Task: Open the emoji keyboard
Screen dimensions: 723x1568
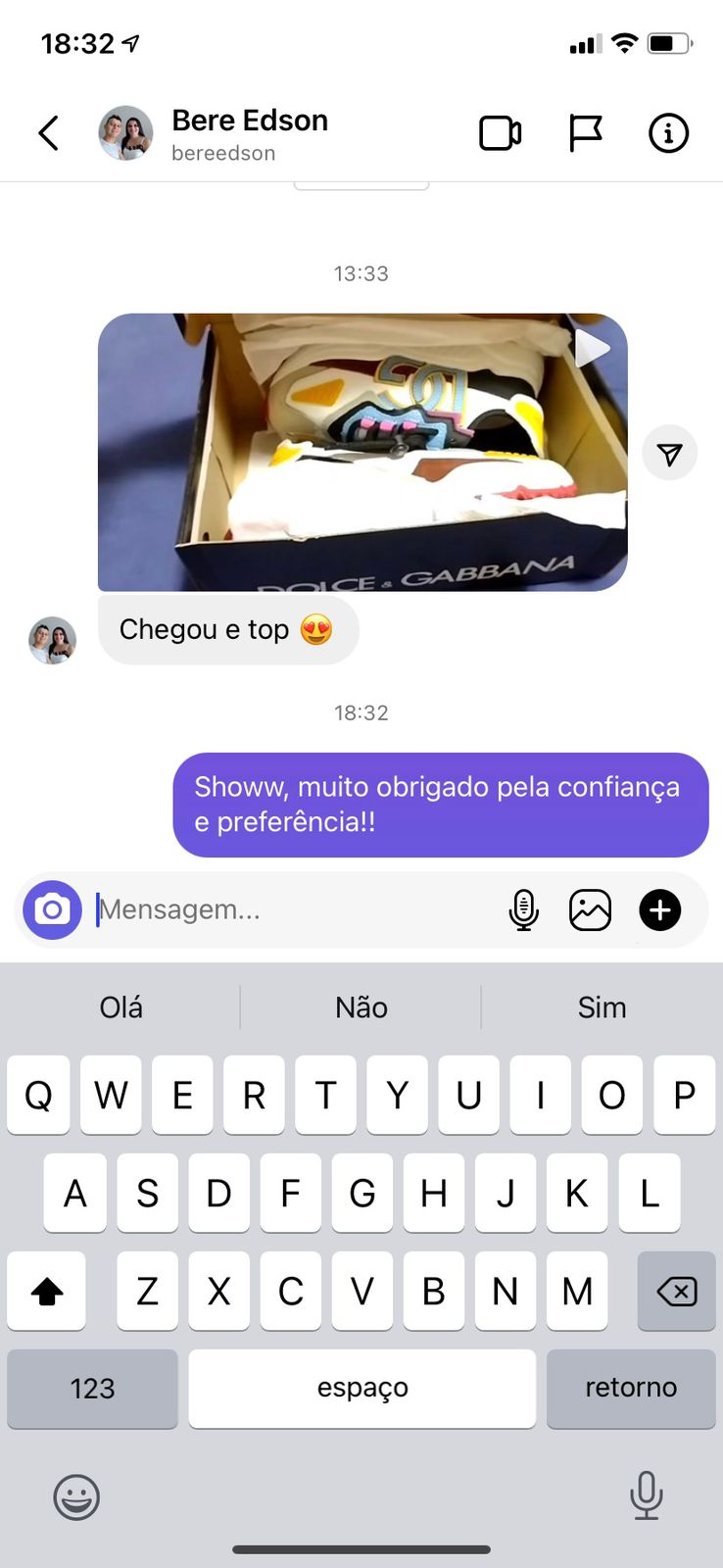Action: [x=76, y=1496]
